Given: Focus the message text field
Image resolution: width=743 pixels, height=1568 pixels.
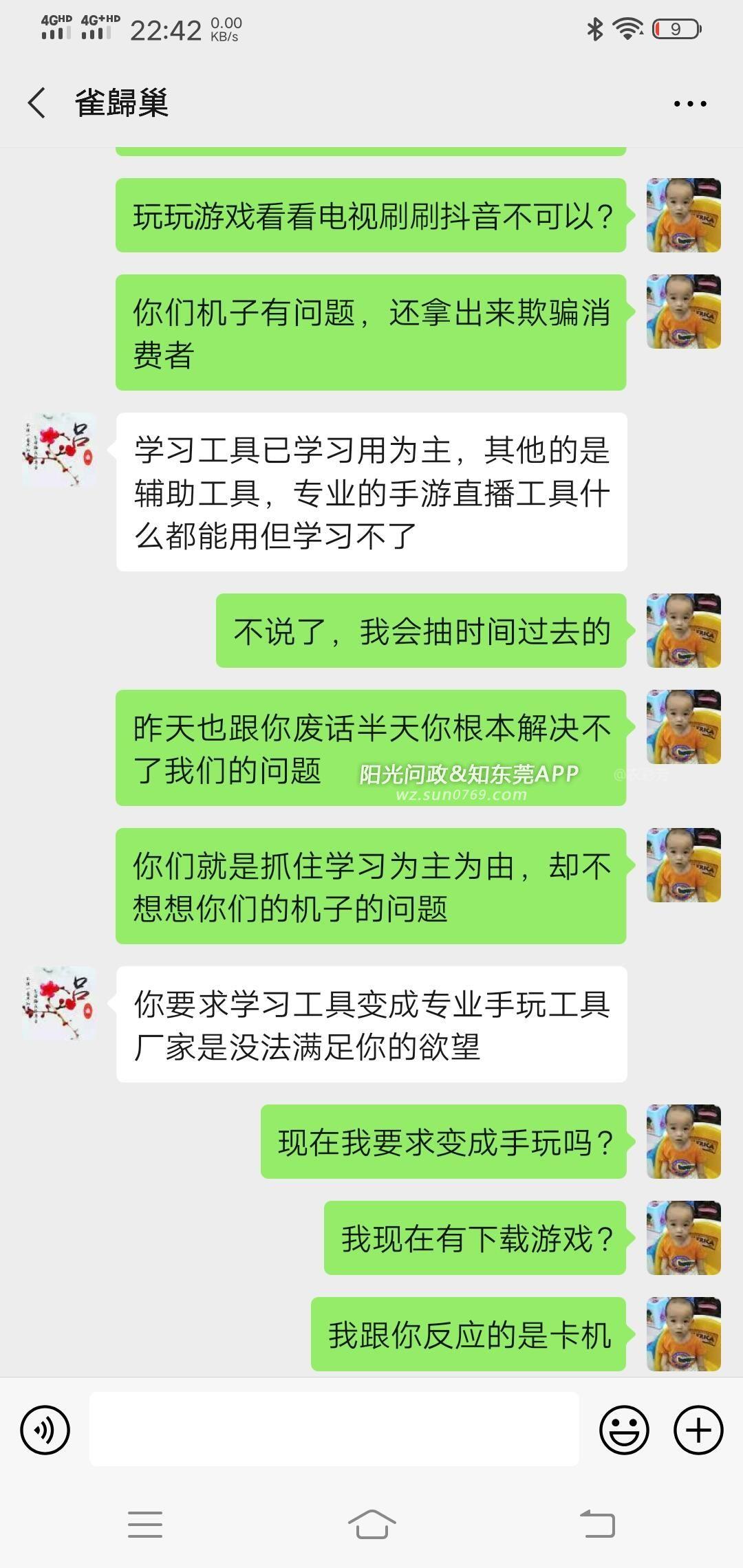Looking at the screenshot, I should (334, 1429).
